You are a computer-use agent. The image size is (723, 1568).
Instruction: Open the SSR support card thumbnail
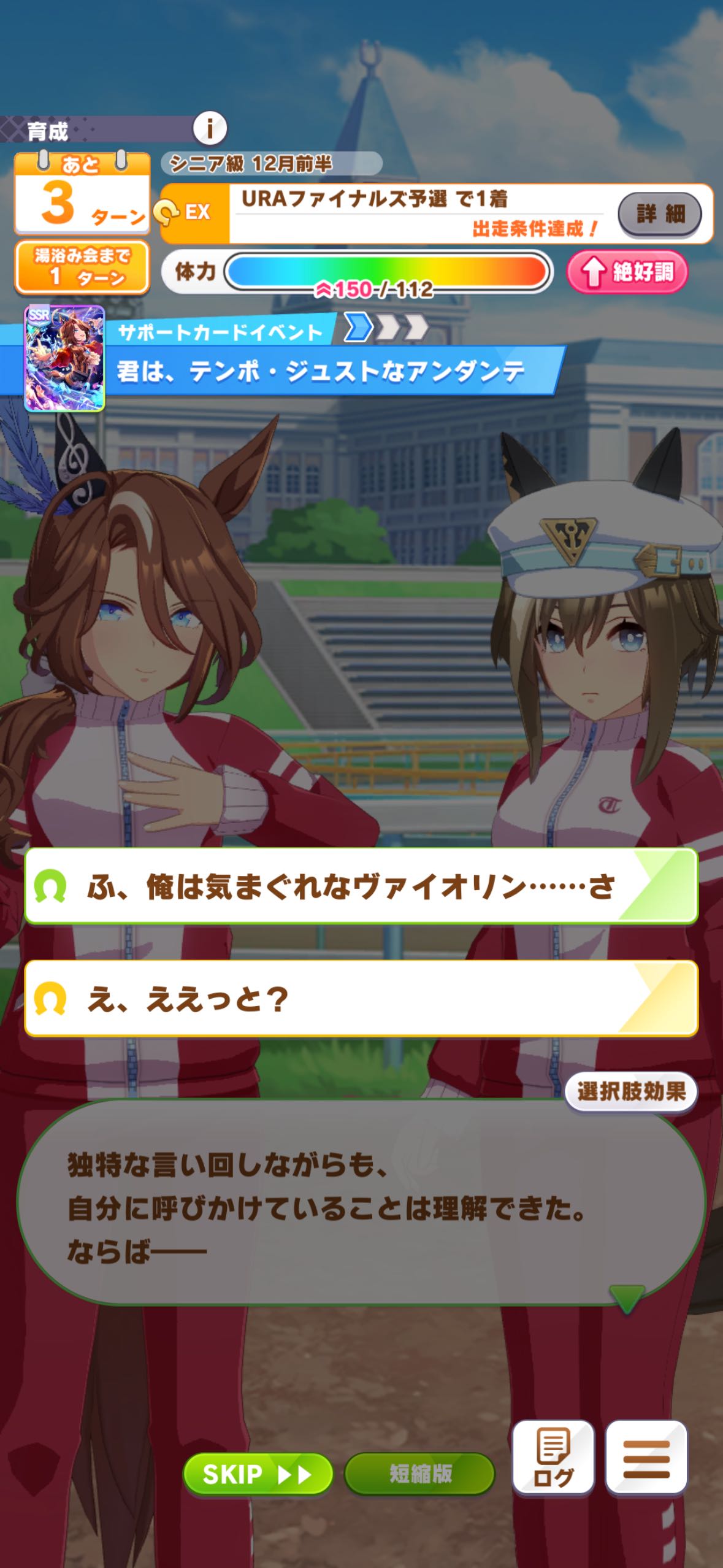(x=64, y=358)
